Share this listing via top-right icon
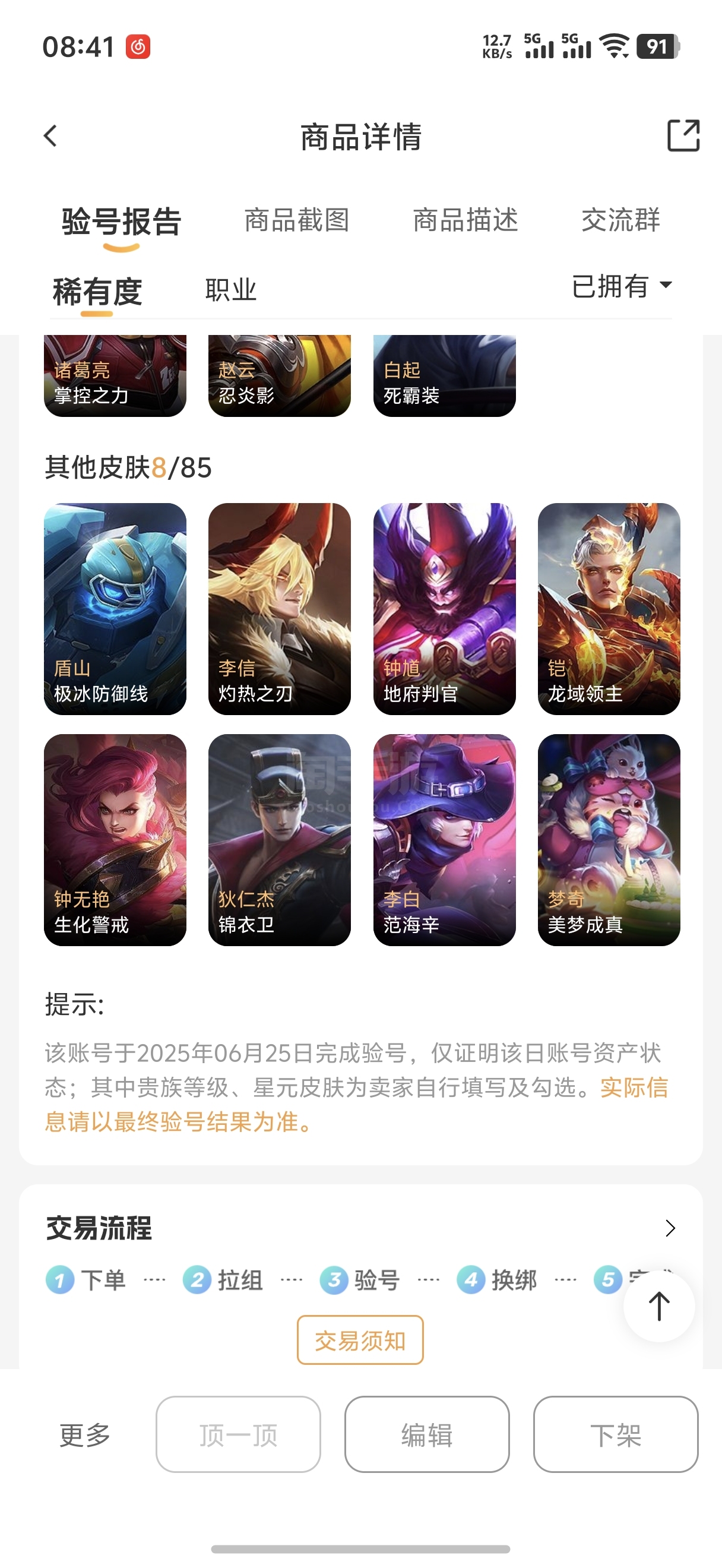This screenshot has height=1568, width=722. pos(683,135)
